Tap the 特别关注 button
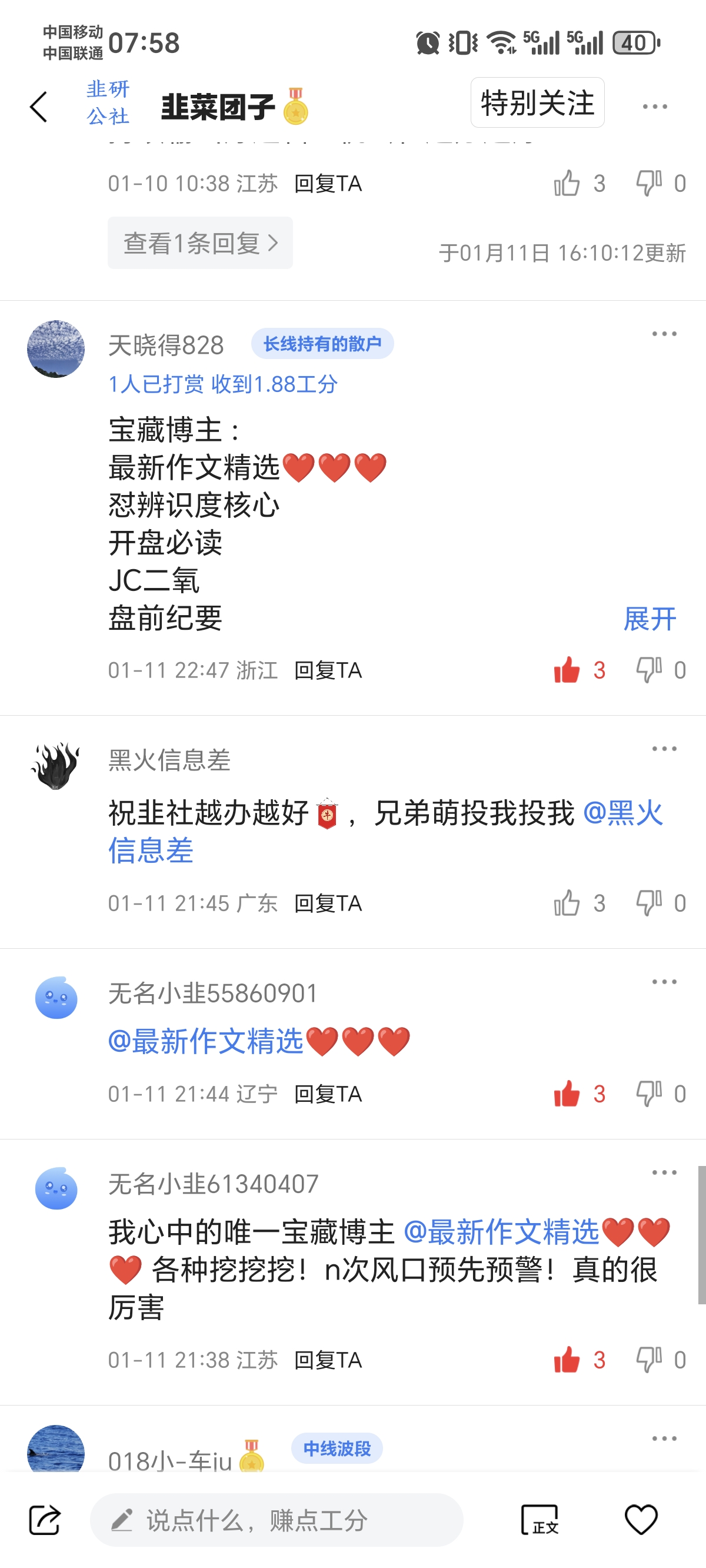 tap(537, 103)
